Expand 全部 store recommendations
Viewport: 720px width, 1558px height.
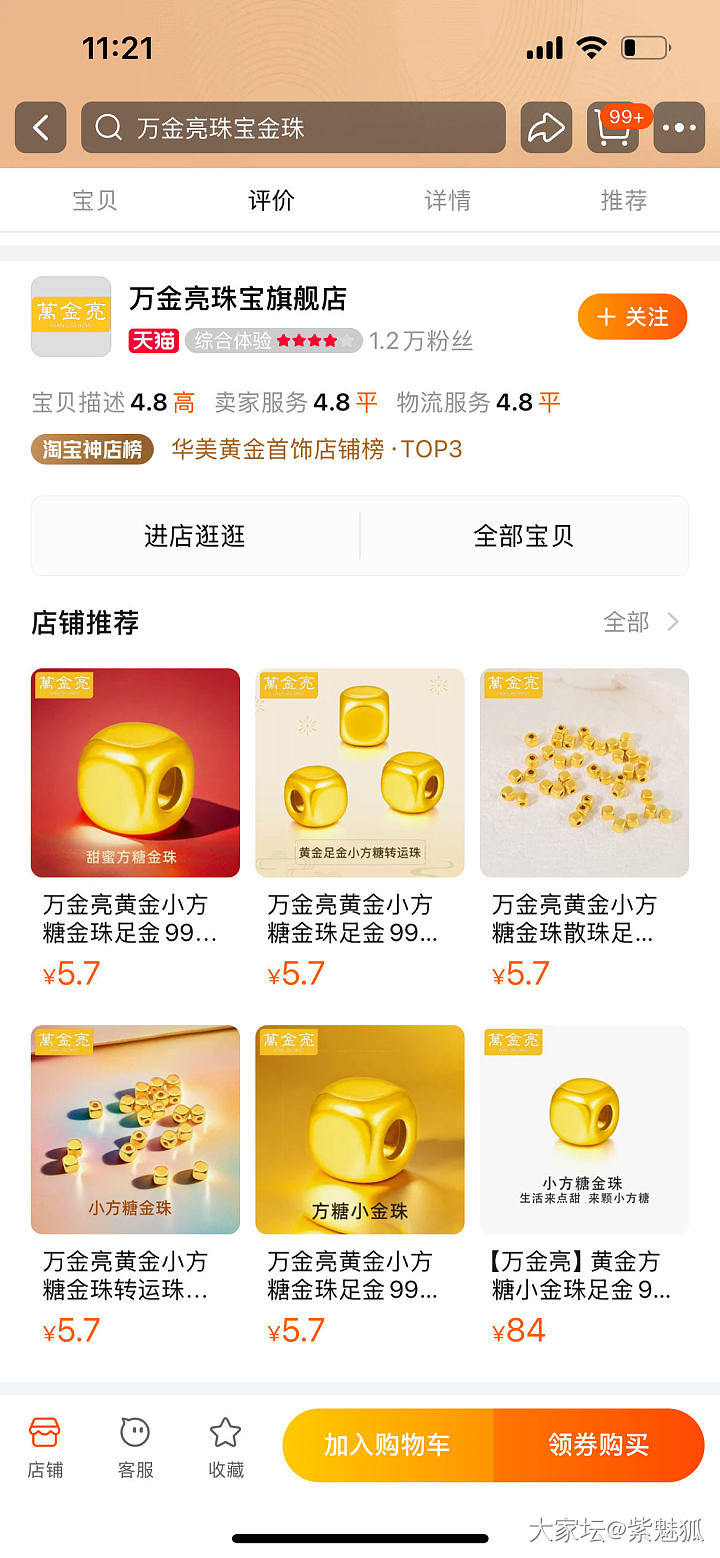coord(641,623)
